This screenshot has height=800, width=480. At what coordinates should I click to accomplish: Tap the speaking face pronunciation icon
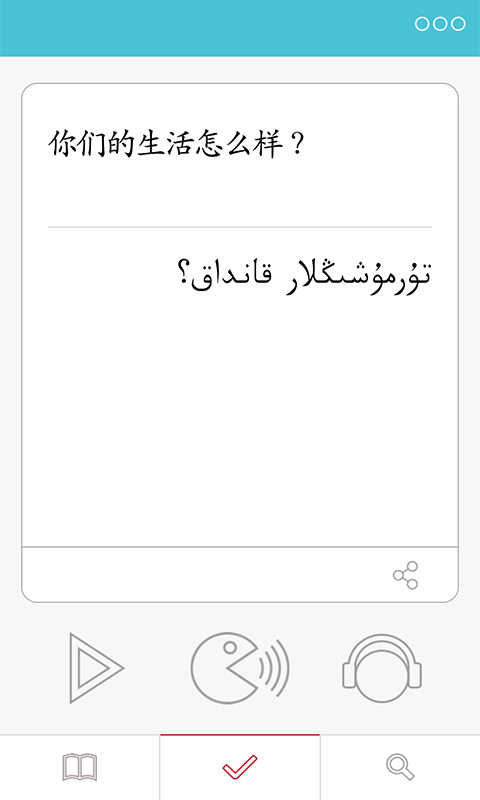(x=240, y=668)
